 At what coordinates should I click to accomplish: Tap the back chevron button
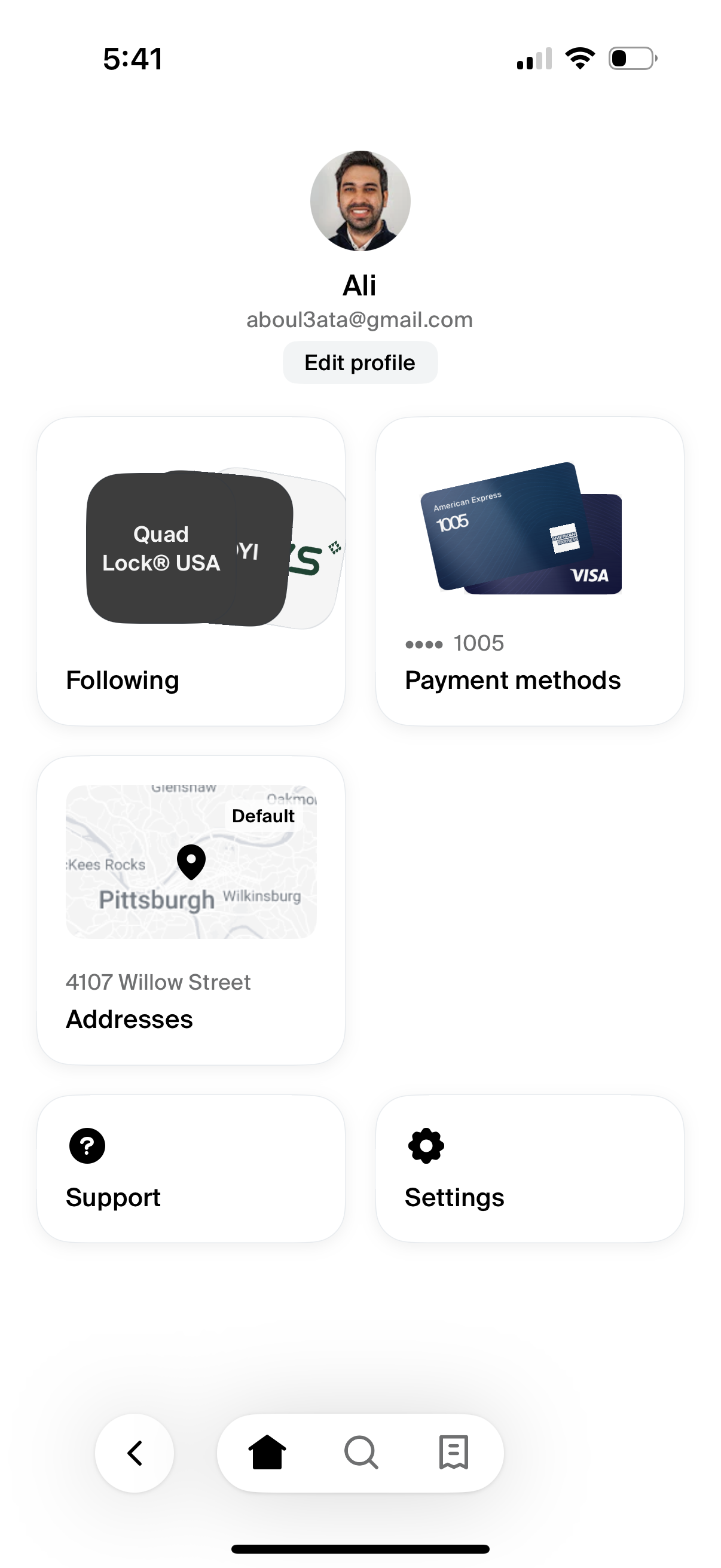point(135,1453)
